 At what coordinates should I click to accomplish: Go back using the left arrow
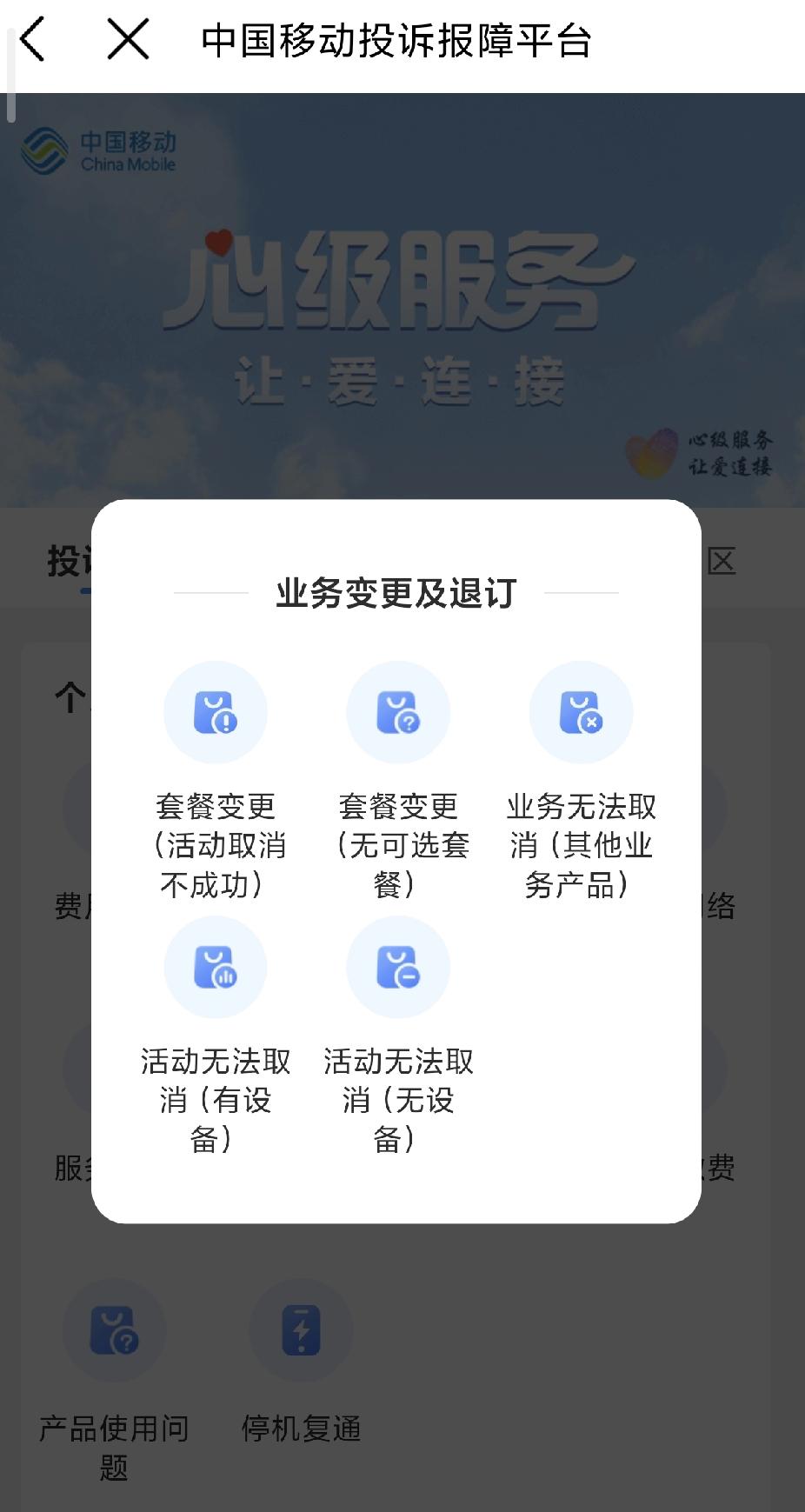click(x=32, y=38)
